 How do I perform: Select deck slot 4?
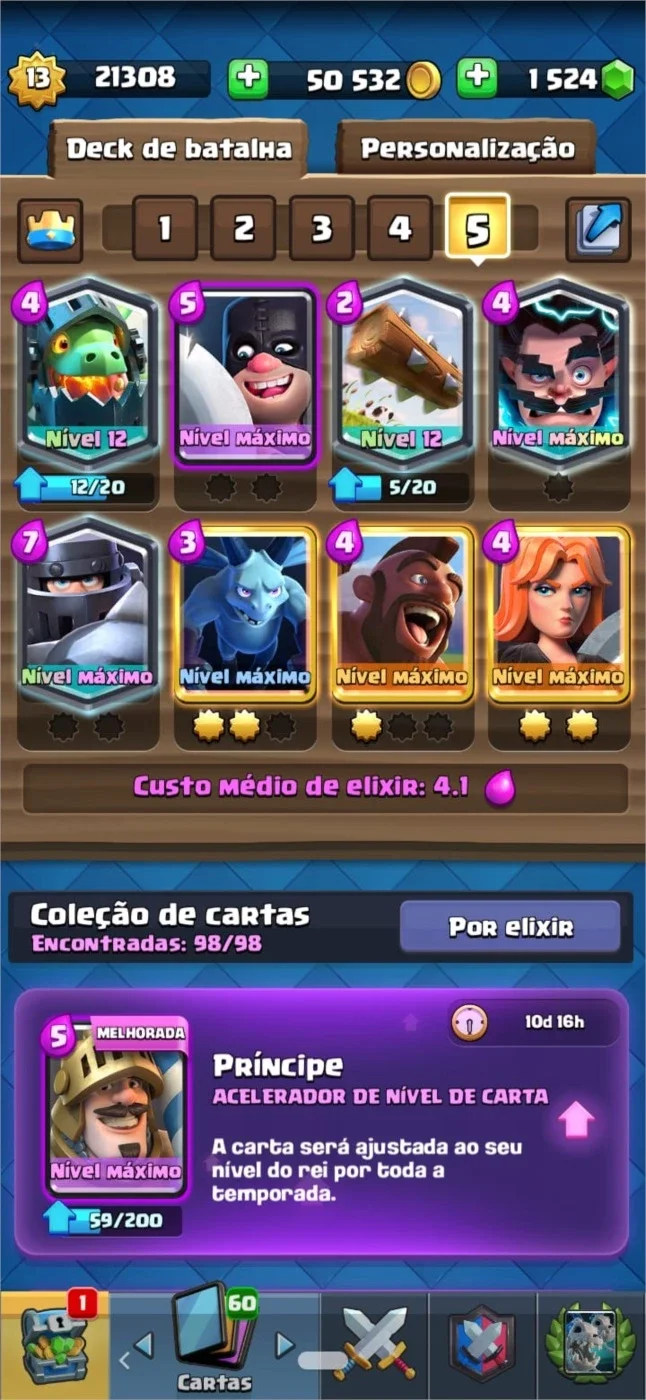pyautogui.click(x=400, y=228)
